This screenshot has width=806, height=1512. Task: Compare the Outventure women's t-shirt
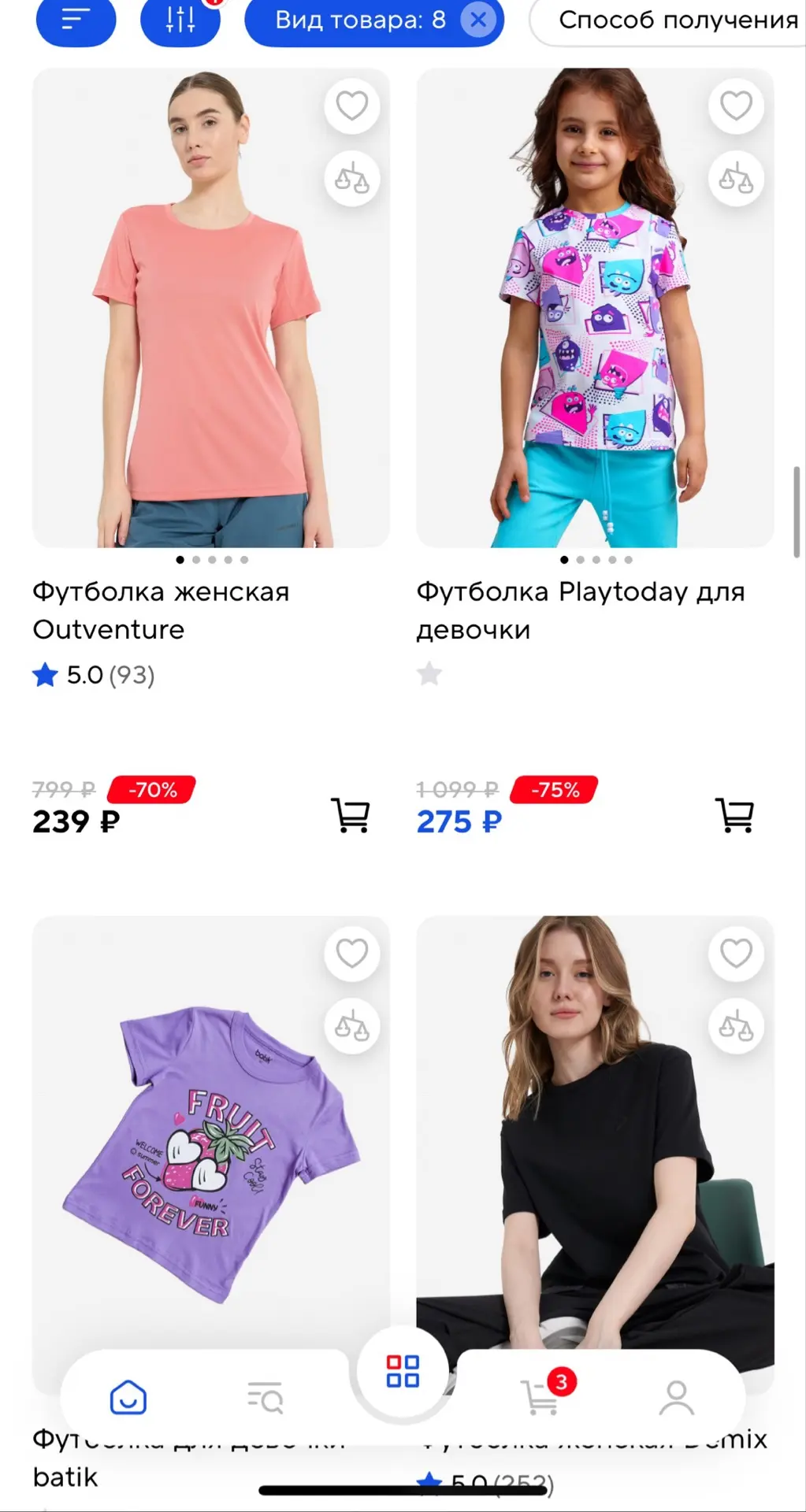coord(352,179)
